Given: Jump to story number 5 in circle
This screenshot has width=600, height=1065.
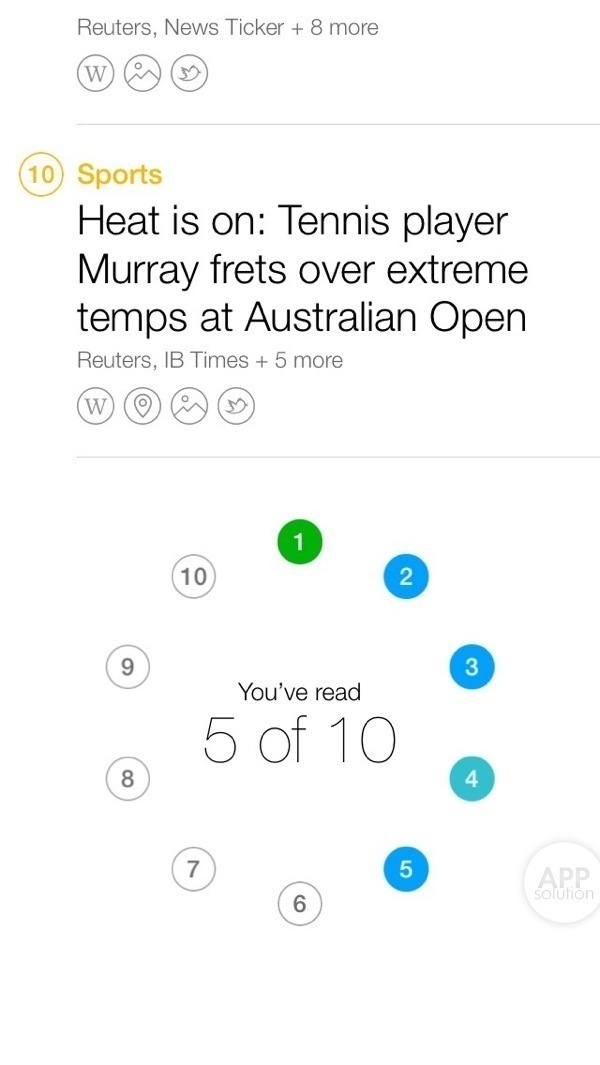Looking at the screenshot, I should pos(406,869).
